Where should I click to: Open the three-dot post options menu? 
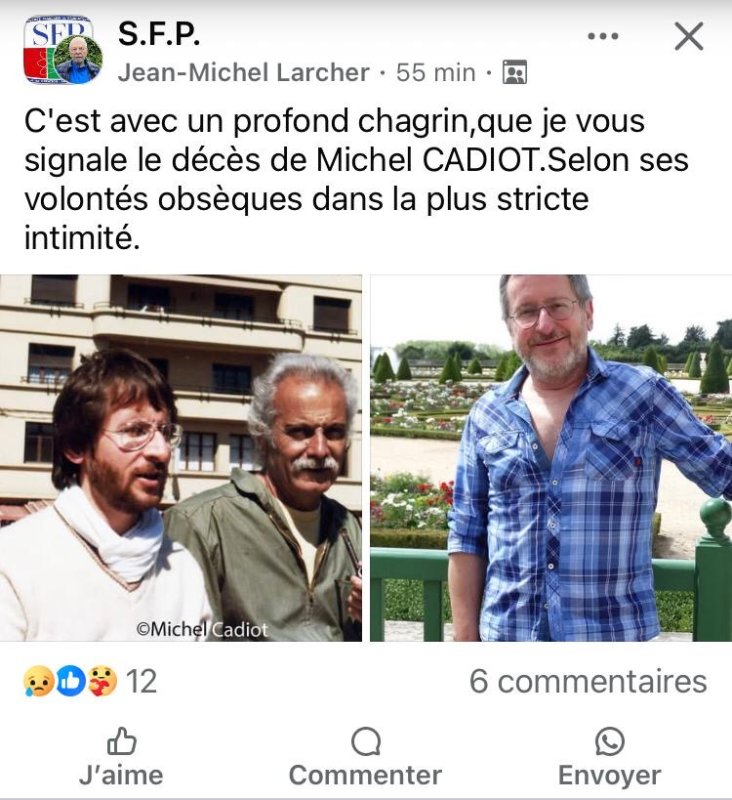tap(602, 37)
